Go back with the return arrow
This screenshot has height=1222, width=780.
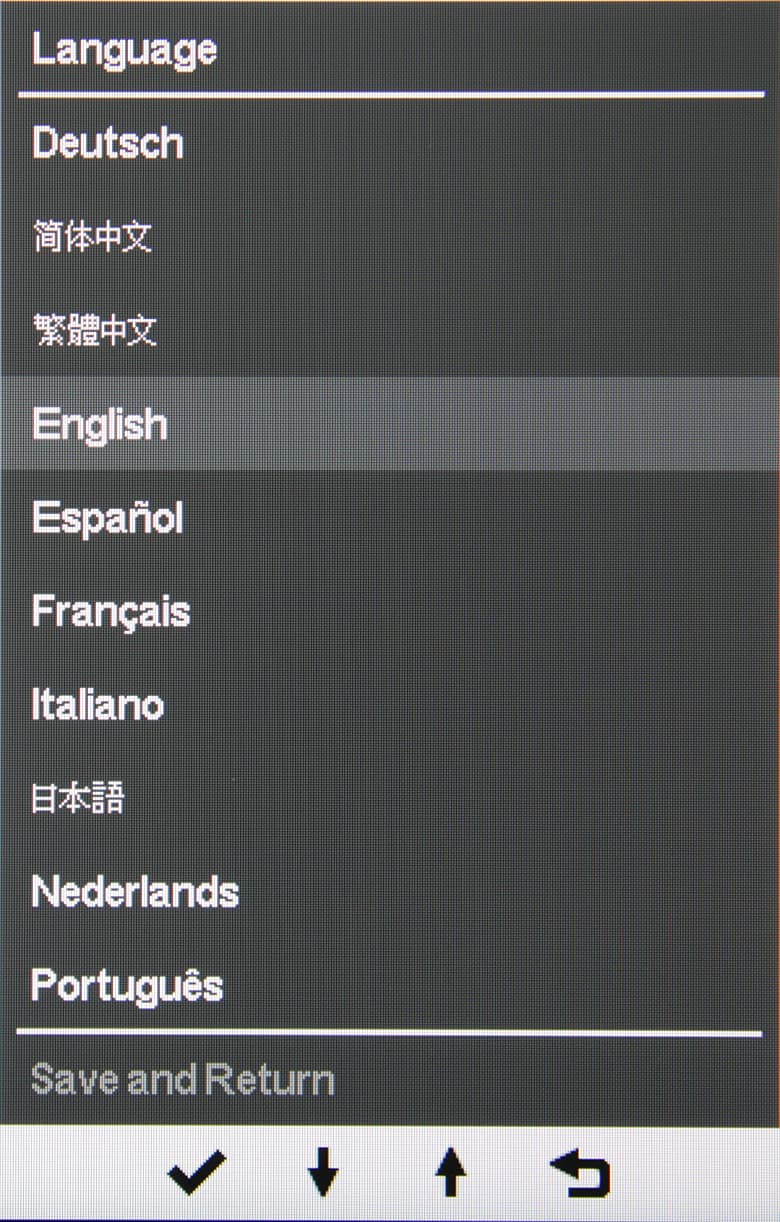[x=580, y=1173]
